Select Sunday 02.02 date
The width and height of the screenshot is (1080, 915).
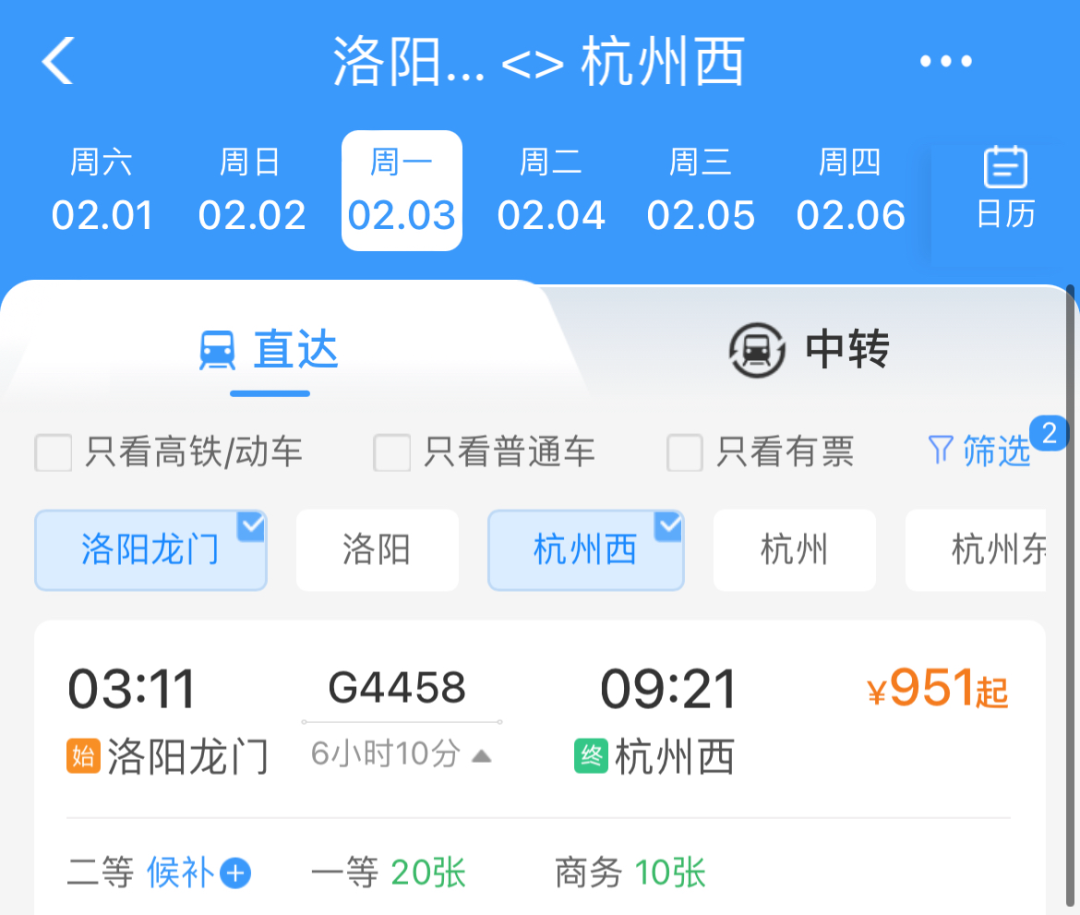[251, 191]
